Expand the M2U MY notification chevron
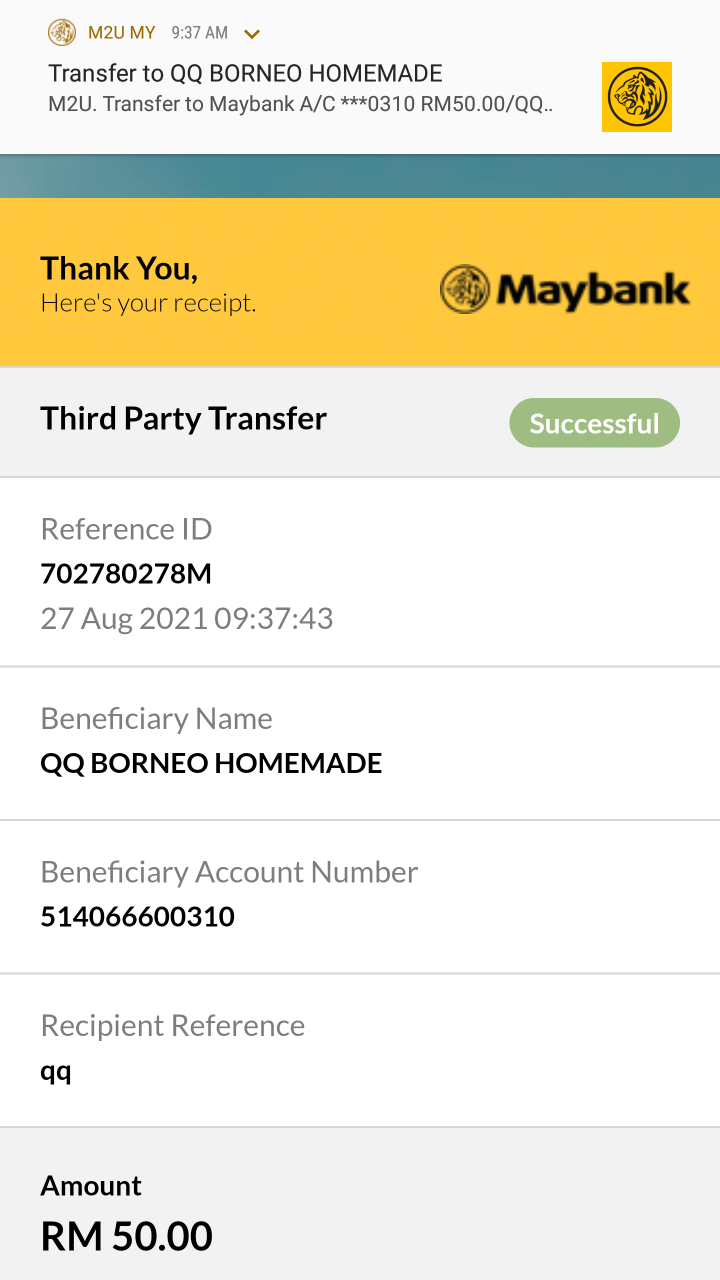 click(252, 34)
